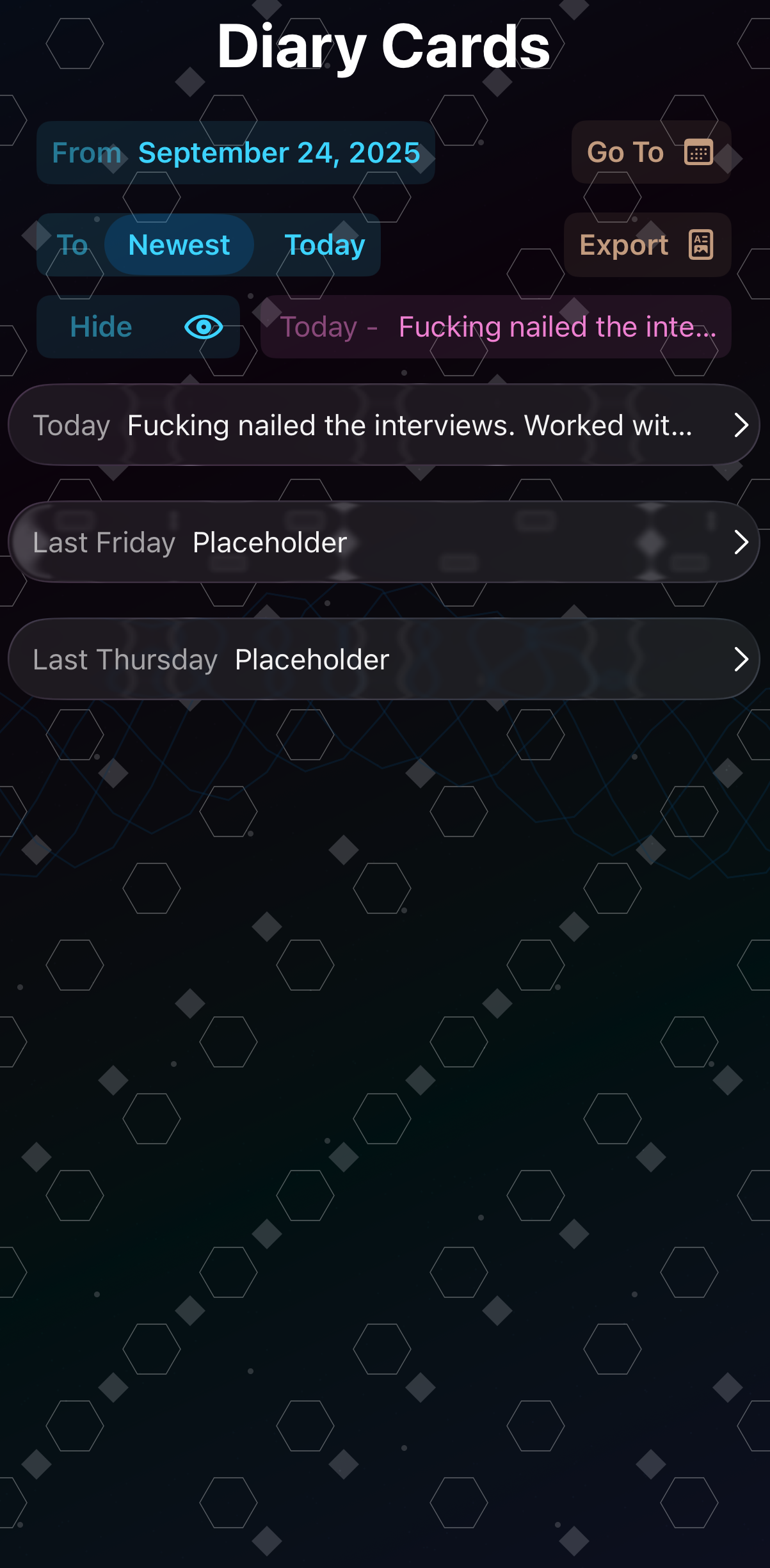Tap the pink Today entry preview banner
This screenshot has width=770, height=1568.
pos(496,327)
